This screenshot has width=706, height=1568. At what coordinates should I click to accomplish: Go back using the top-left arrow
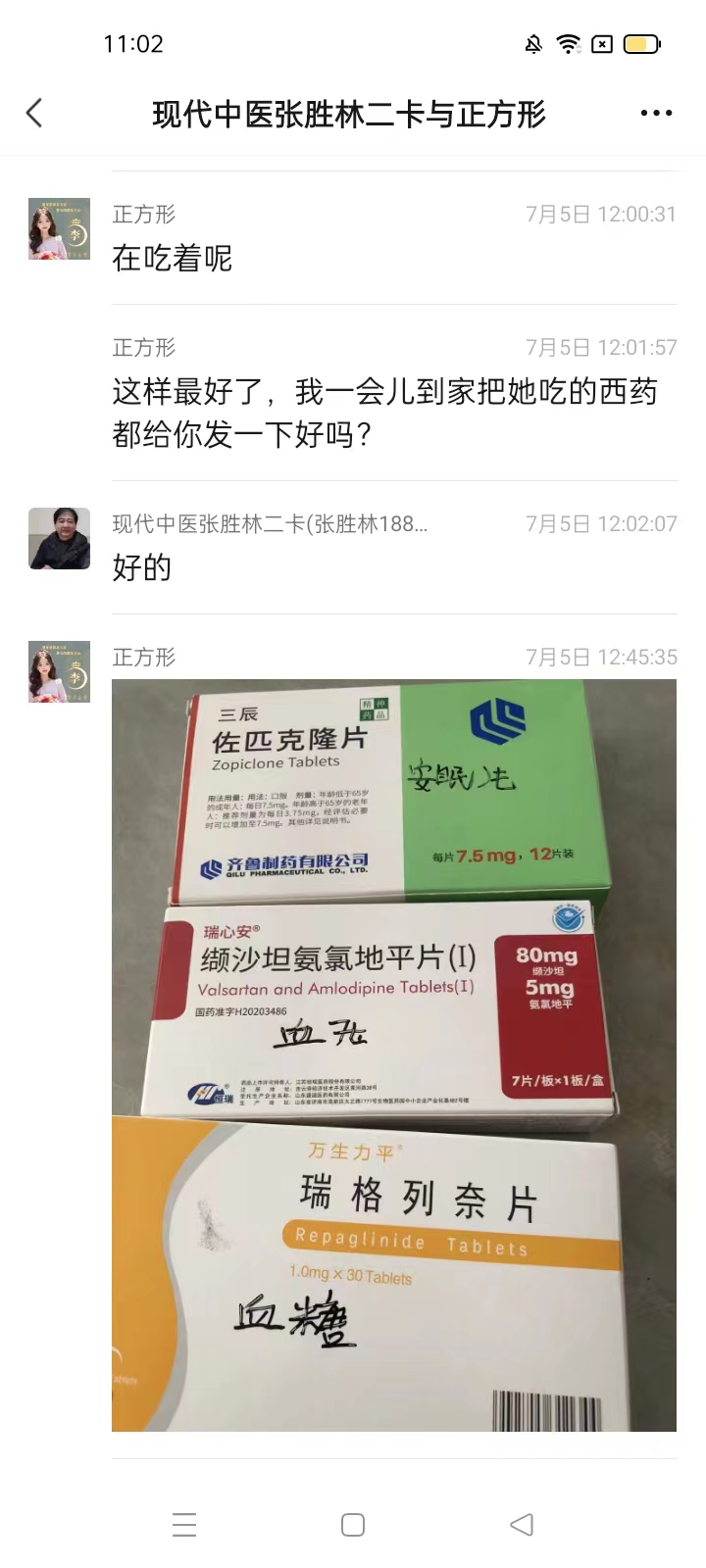tap(34, 113)
